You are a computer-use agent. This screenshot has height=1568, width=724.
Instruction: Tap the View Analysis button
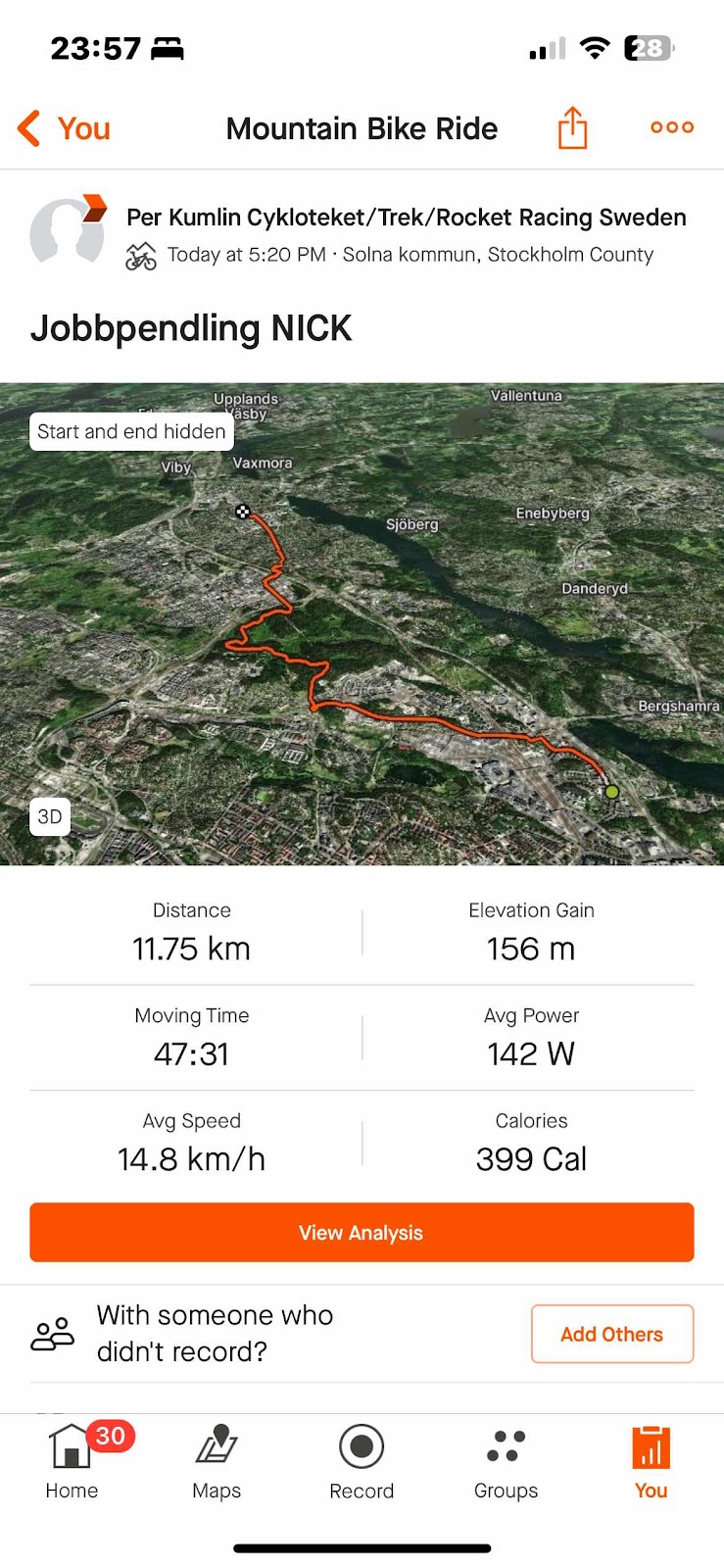coord(362,1233)
